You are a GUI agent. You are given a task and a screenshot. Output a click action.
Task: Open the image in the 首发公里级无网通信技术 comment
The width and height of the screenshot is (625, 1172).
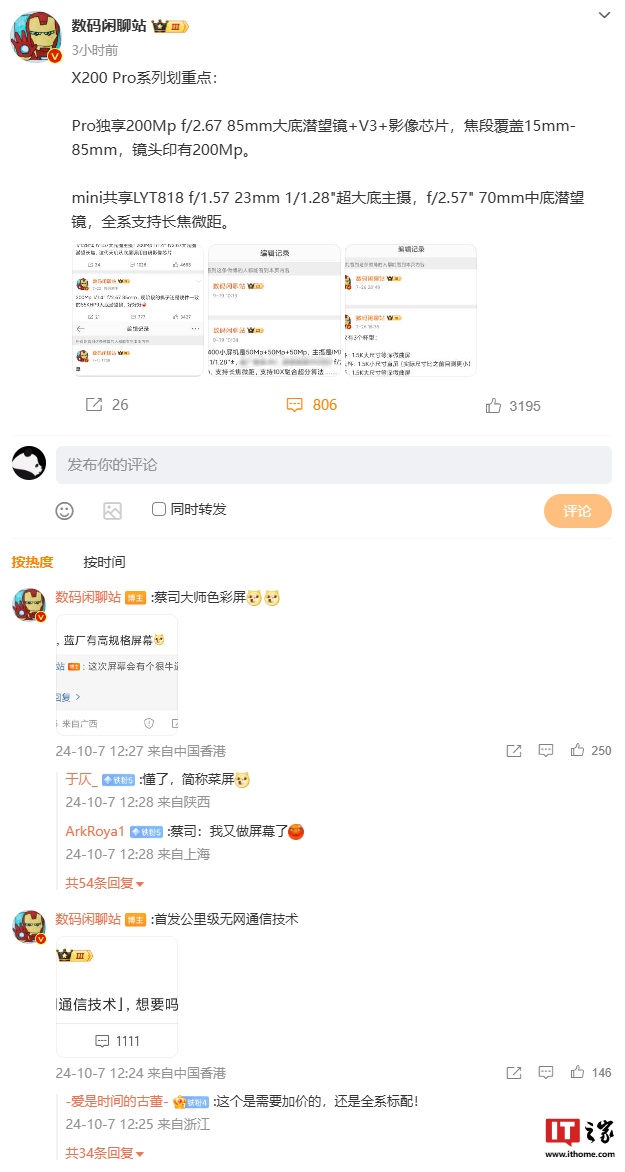tap(117, 997)
